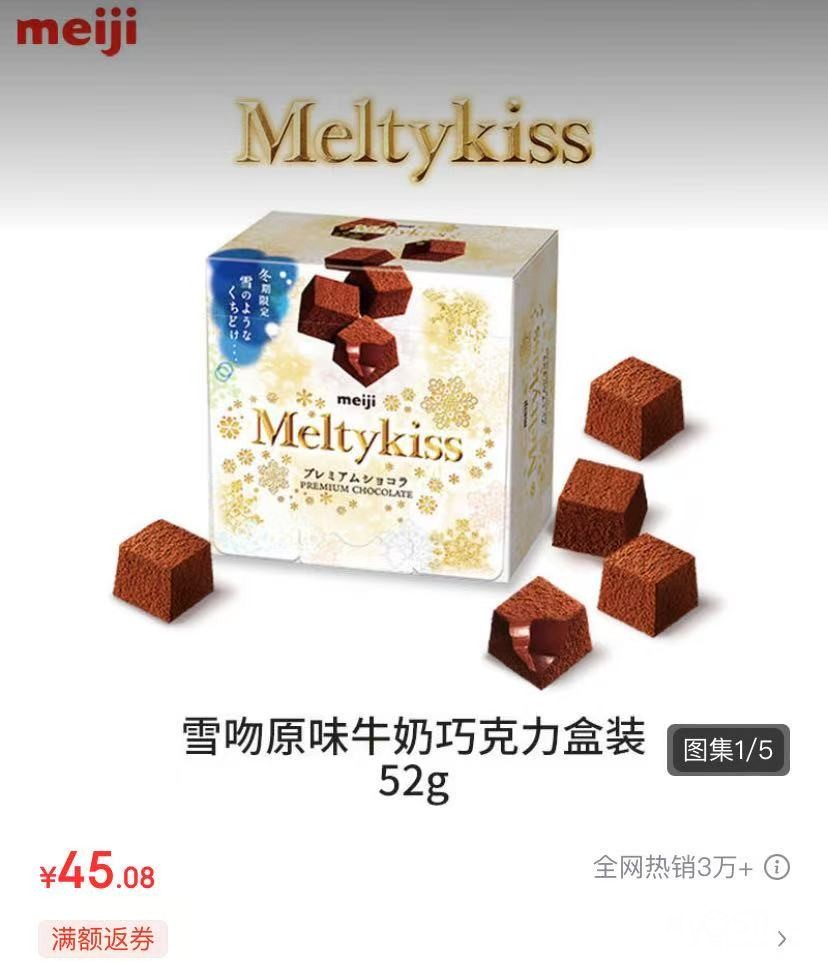Open the 图集1/5 image gallery badge

point(728,750)
